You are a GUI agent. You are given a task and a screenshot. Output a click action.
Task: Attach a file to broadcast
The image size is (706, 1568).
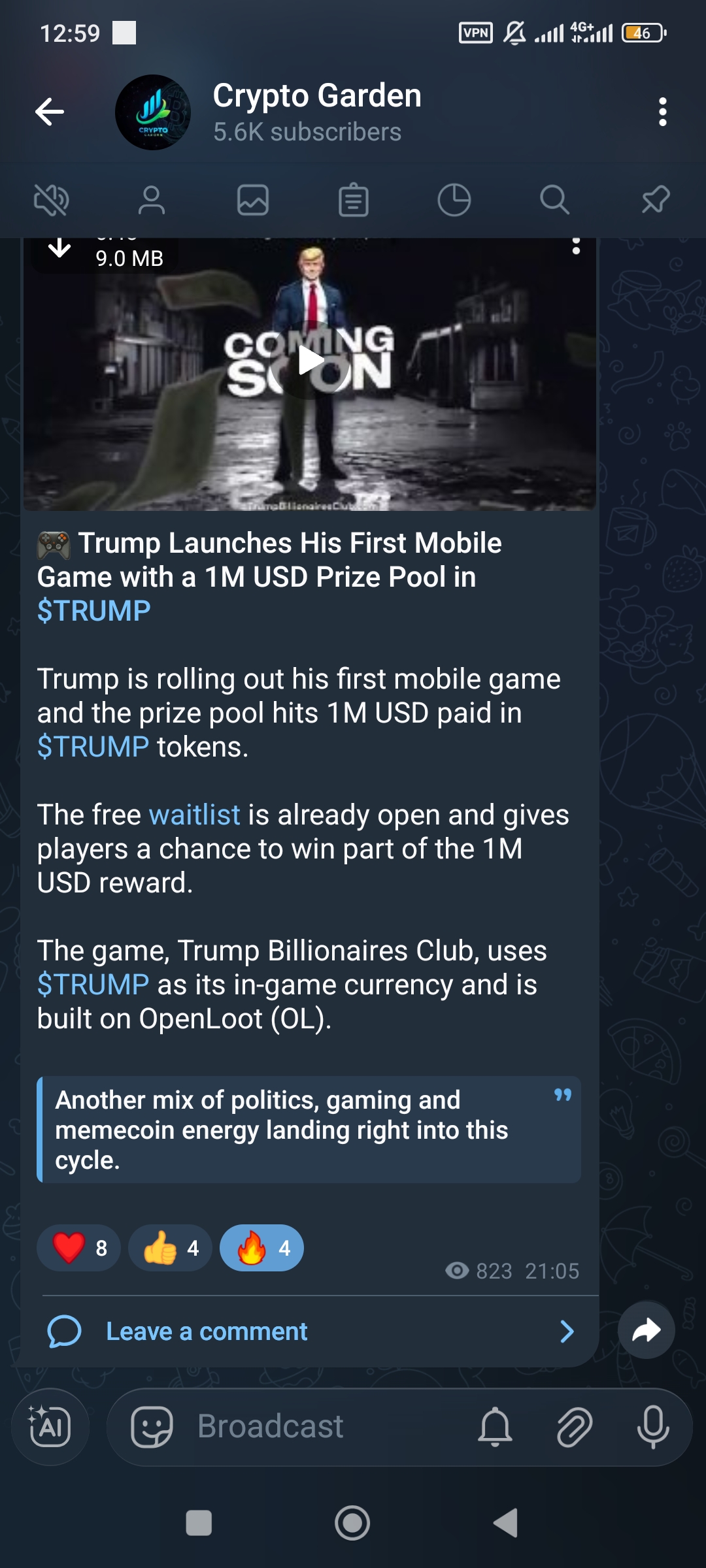coord(574,1427)
